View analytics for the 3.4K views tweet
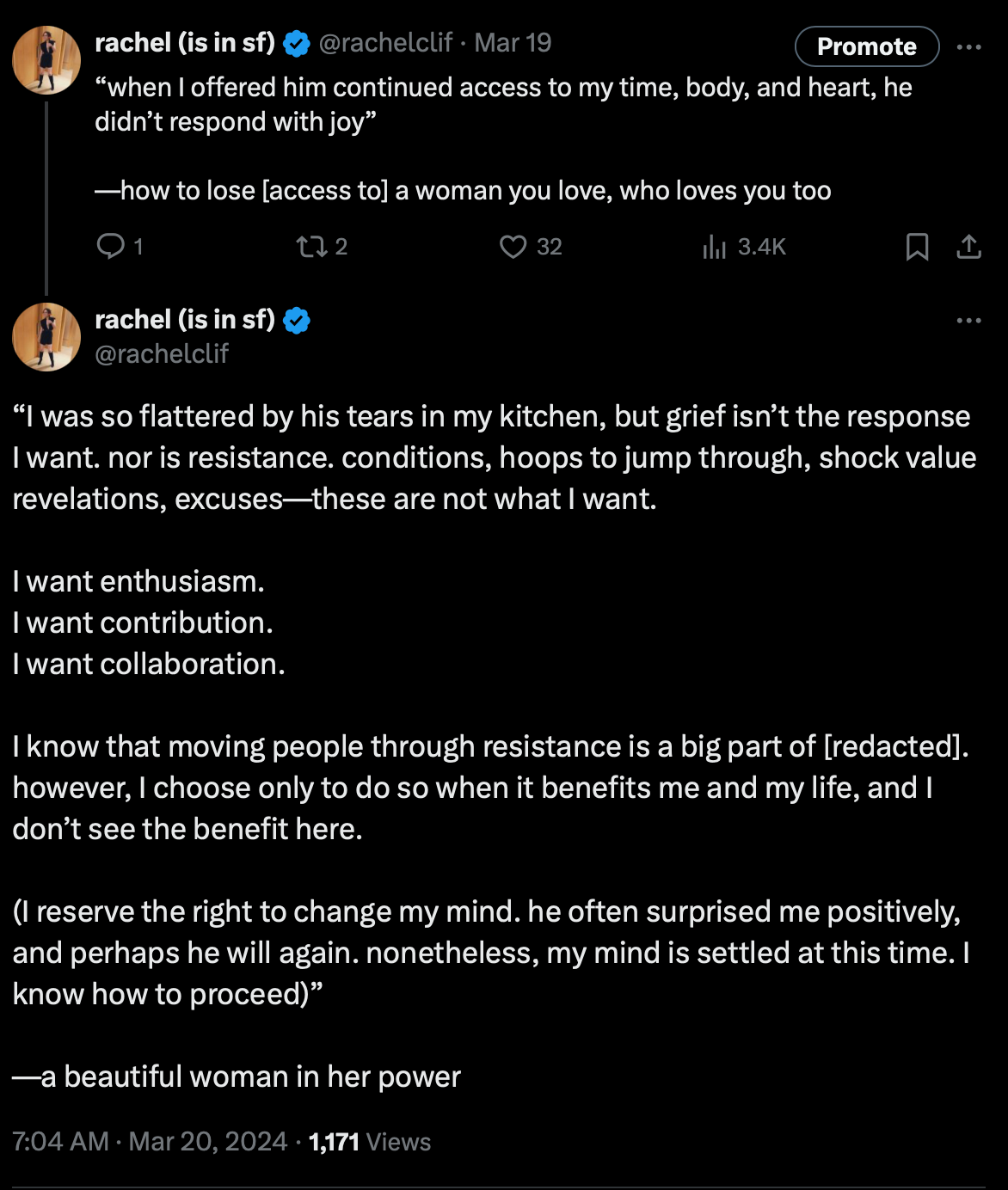 (x=744, y=247)
